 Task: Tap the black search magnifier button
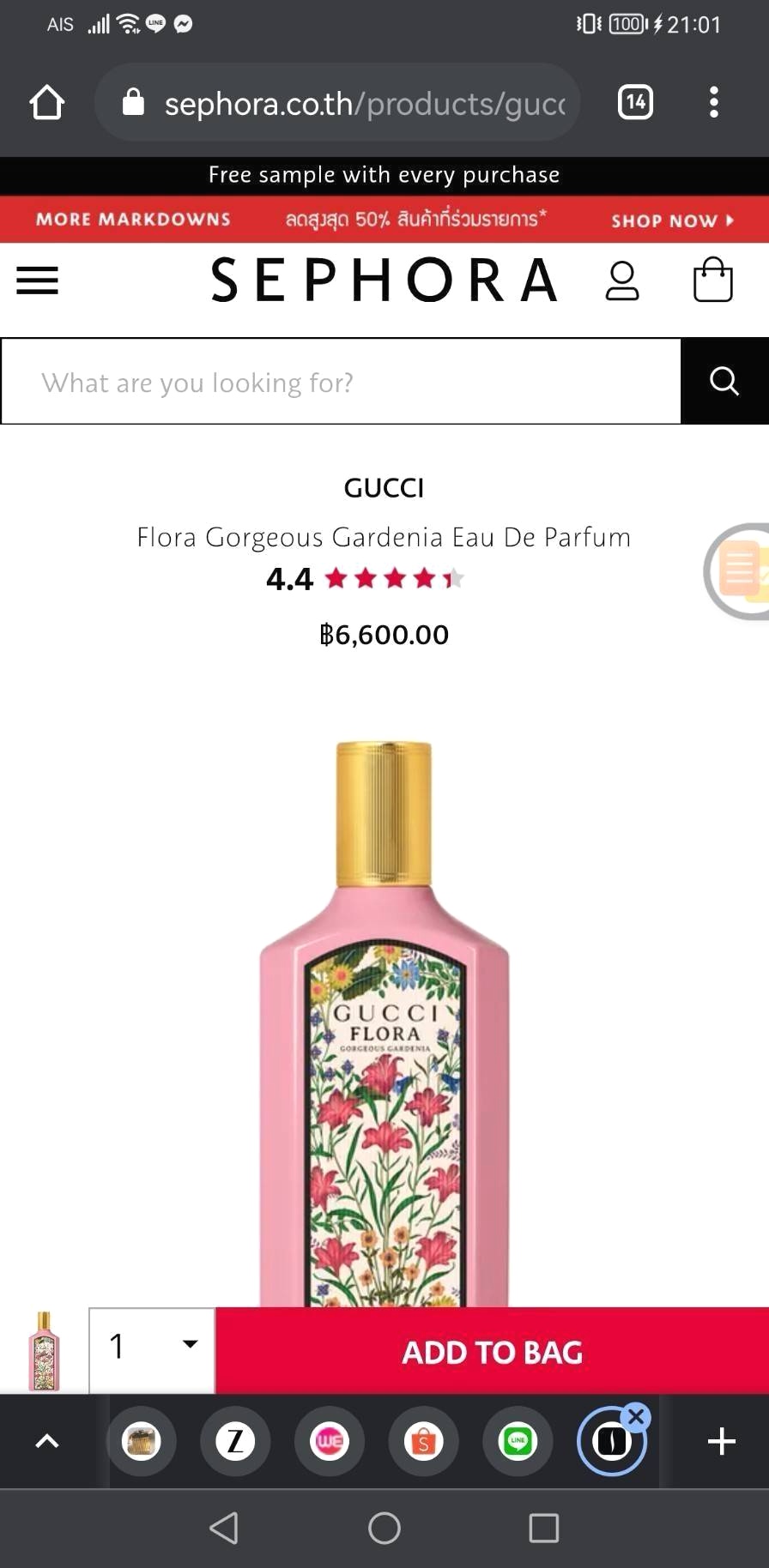click(724, 381)
